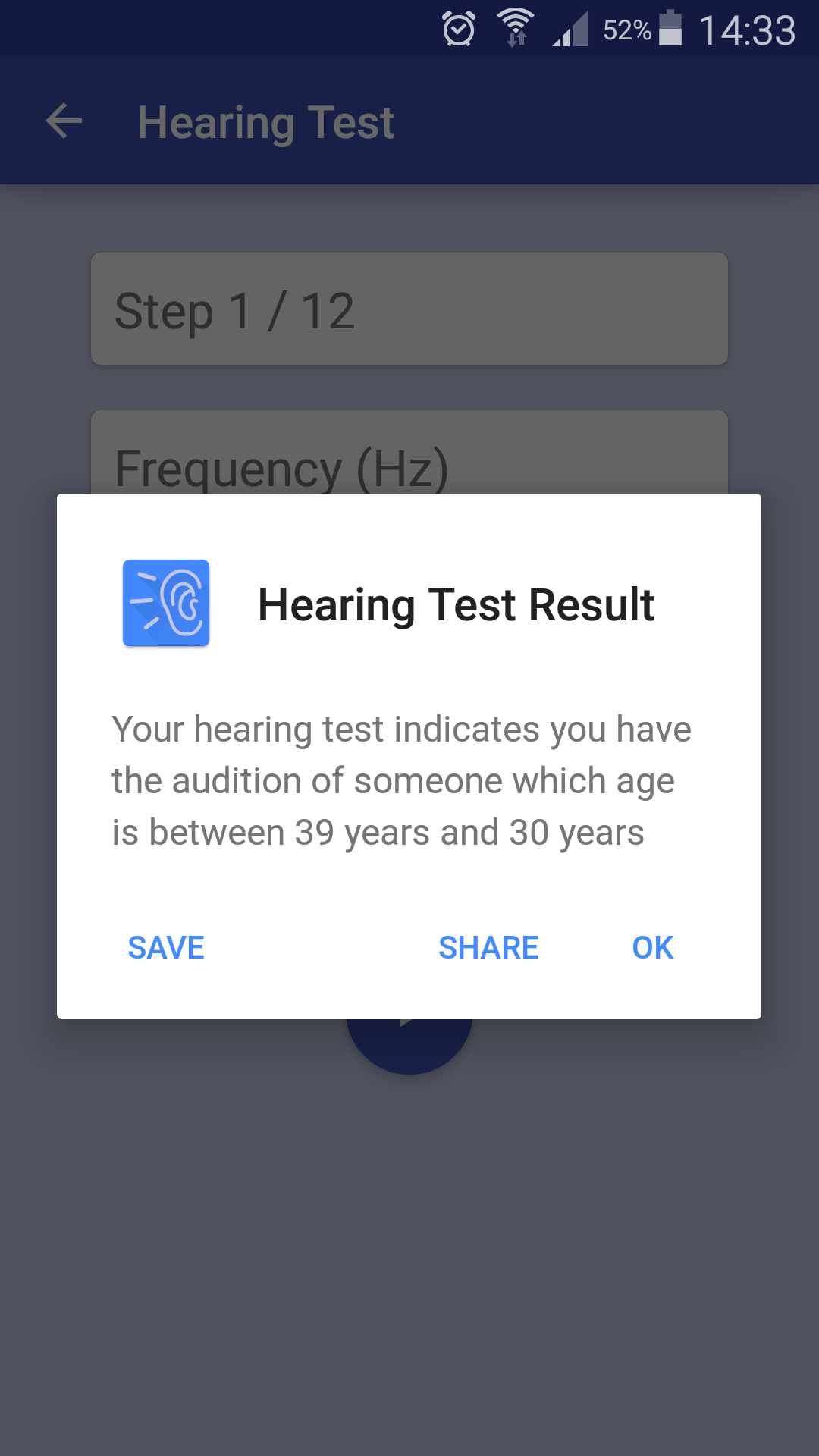The width and height of the screenshot is (819, 1456).
Task: Tap the cellular signal strength icon
Action: point(574,30)
